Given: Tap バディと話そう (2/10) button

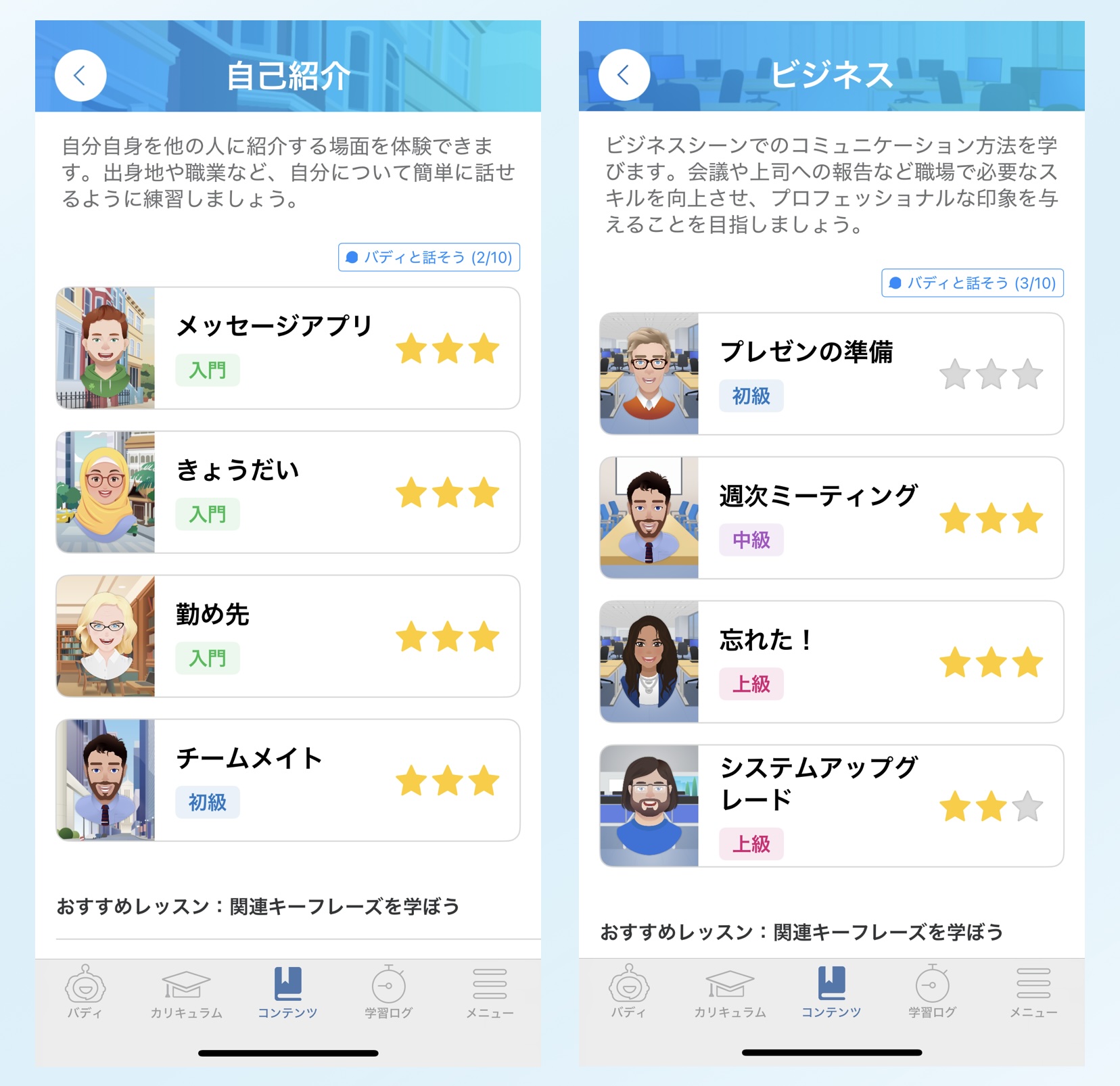Looking at the screenshot, I should coord(429,257).
